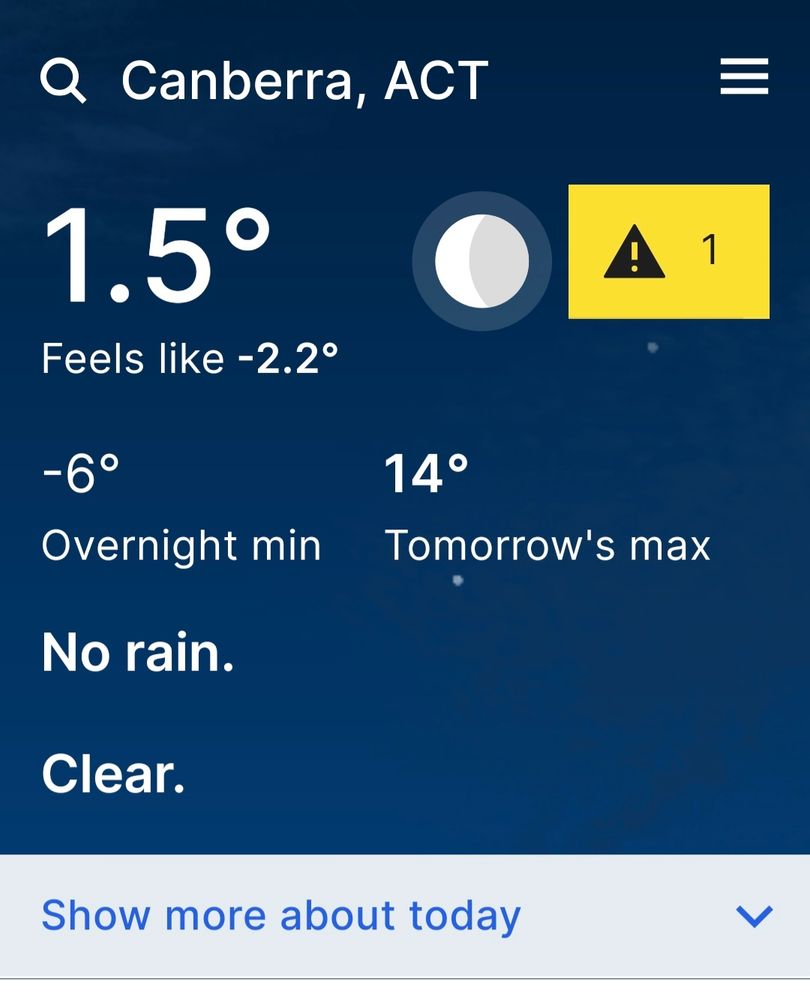Open the yellow weather warning badge

pos(668,251)
